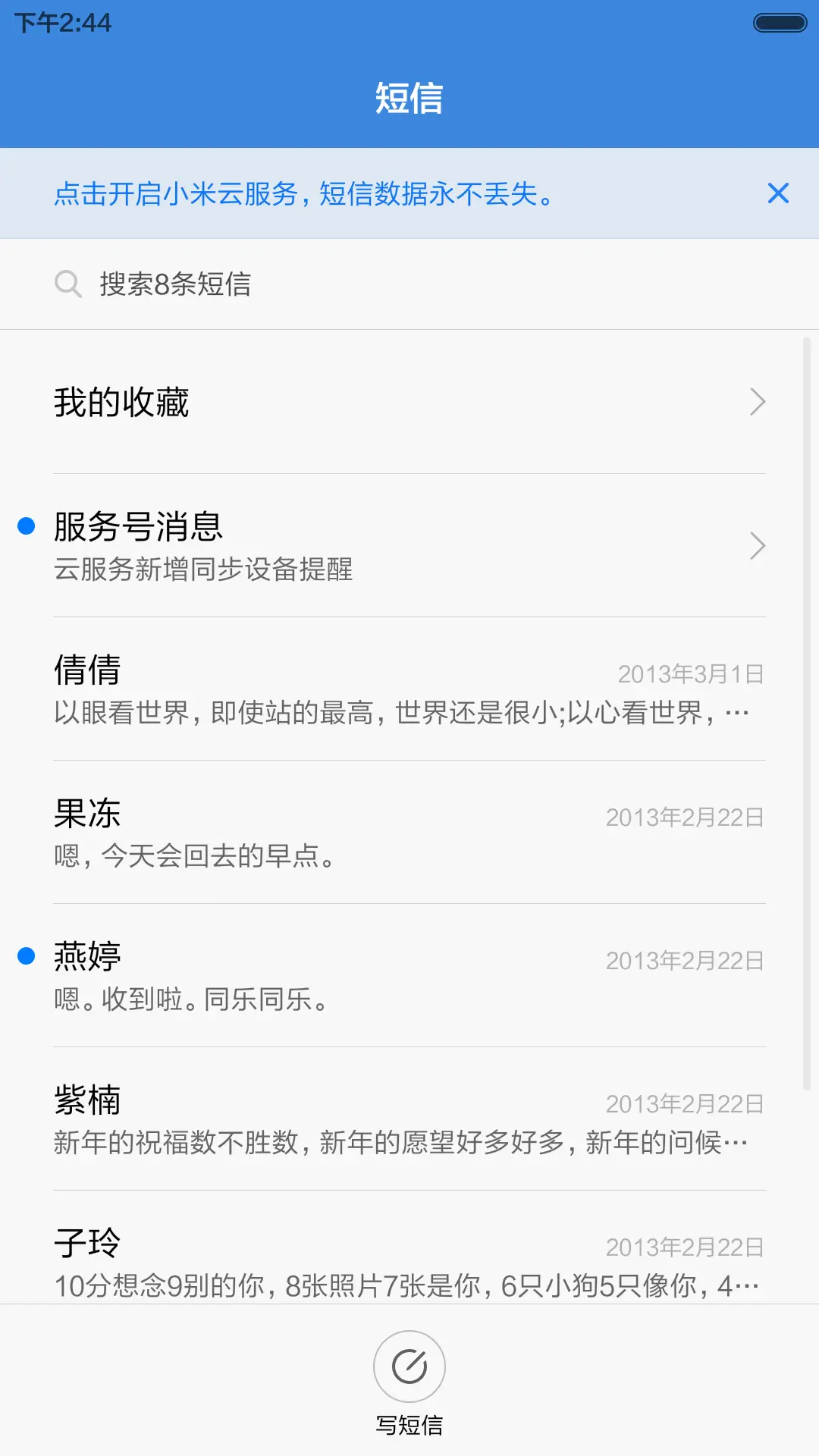
Task: Tap the blue unread dot beside 服务号消息
Action: (x=25, y=523)
